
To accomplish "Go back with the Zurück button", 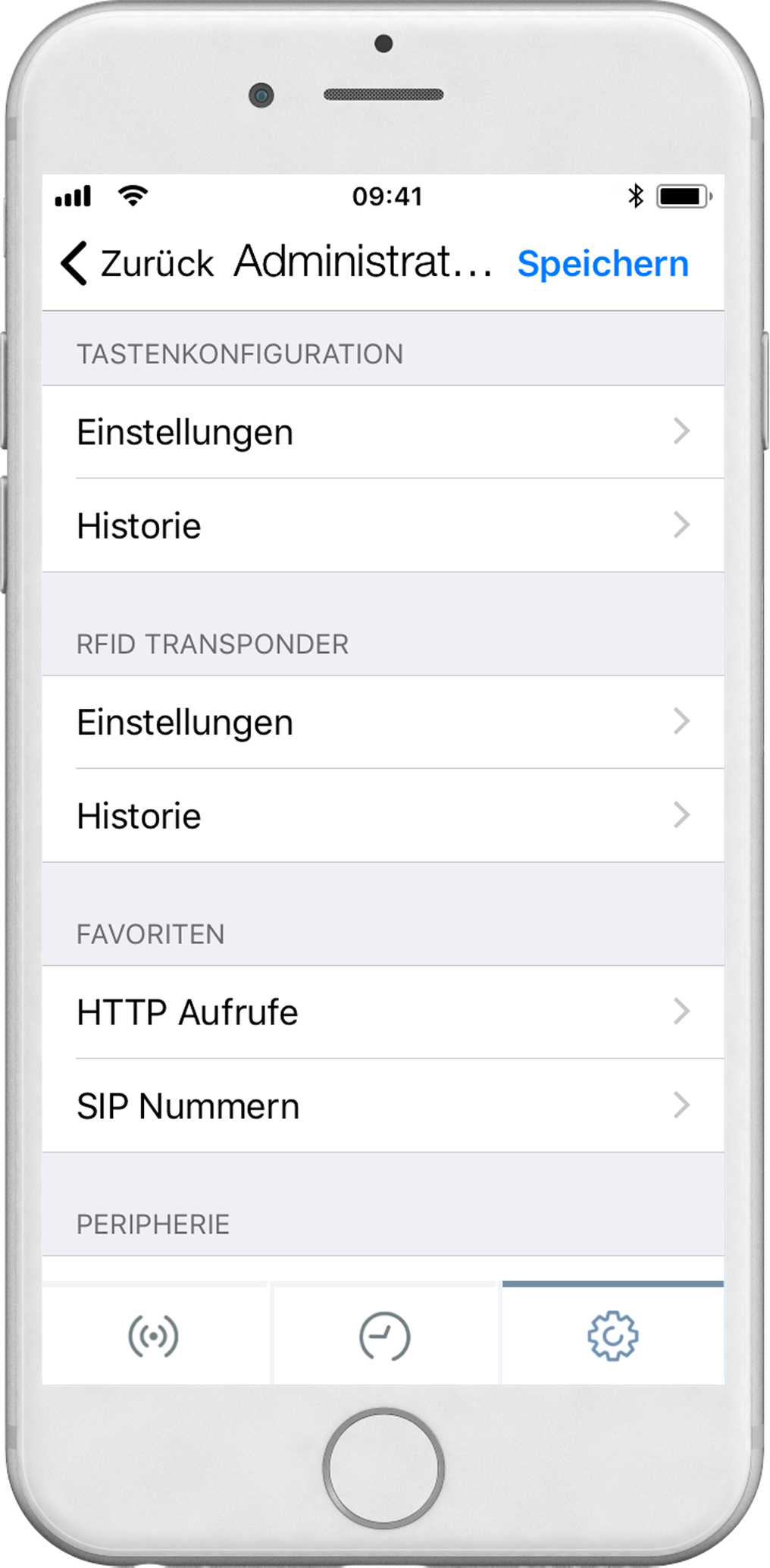I will (x=137, y=263).
